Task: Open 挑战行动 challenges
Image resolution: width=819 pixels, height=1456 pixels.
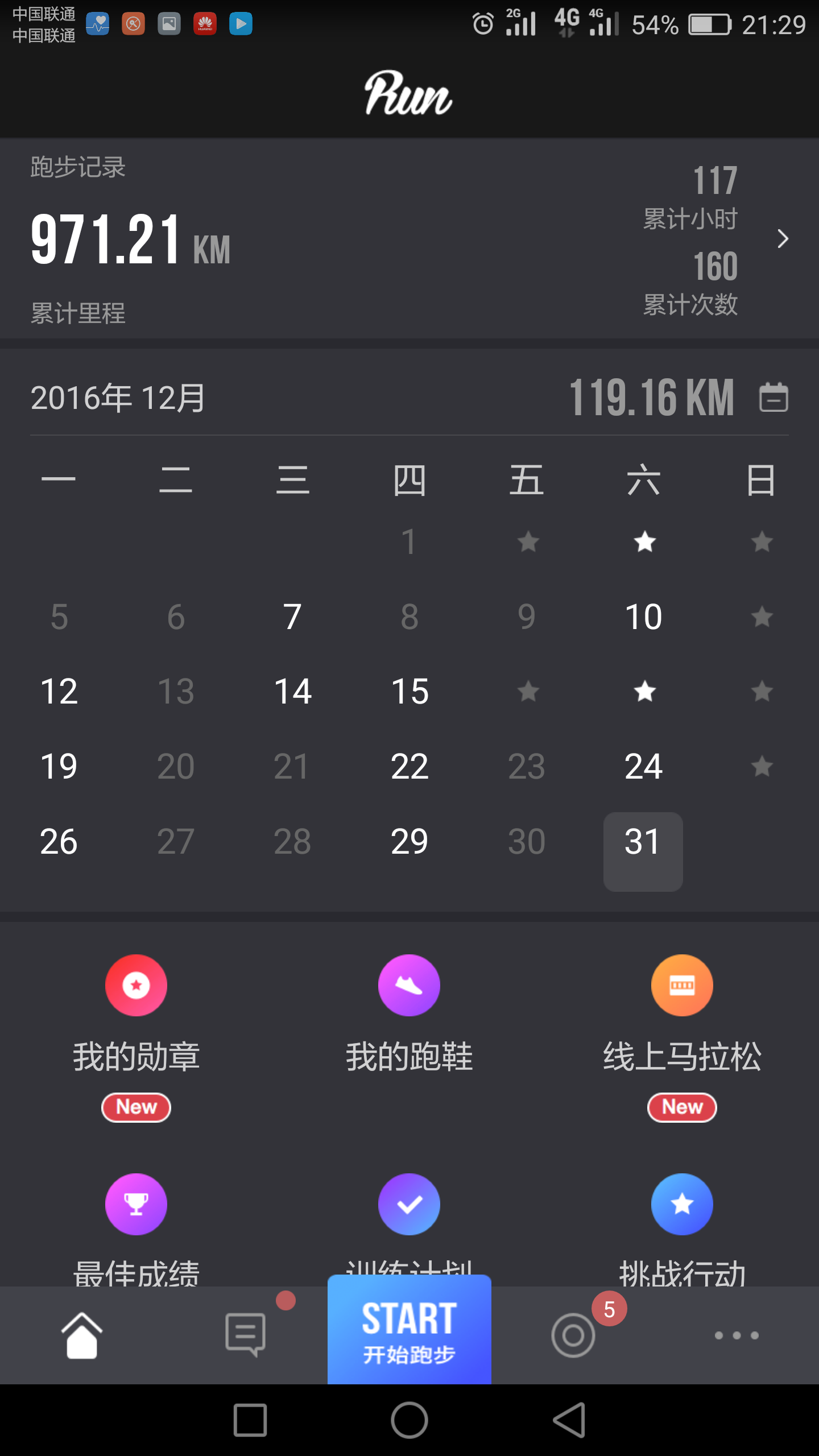Action: [682, 1228]
